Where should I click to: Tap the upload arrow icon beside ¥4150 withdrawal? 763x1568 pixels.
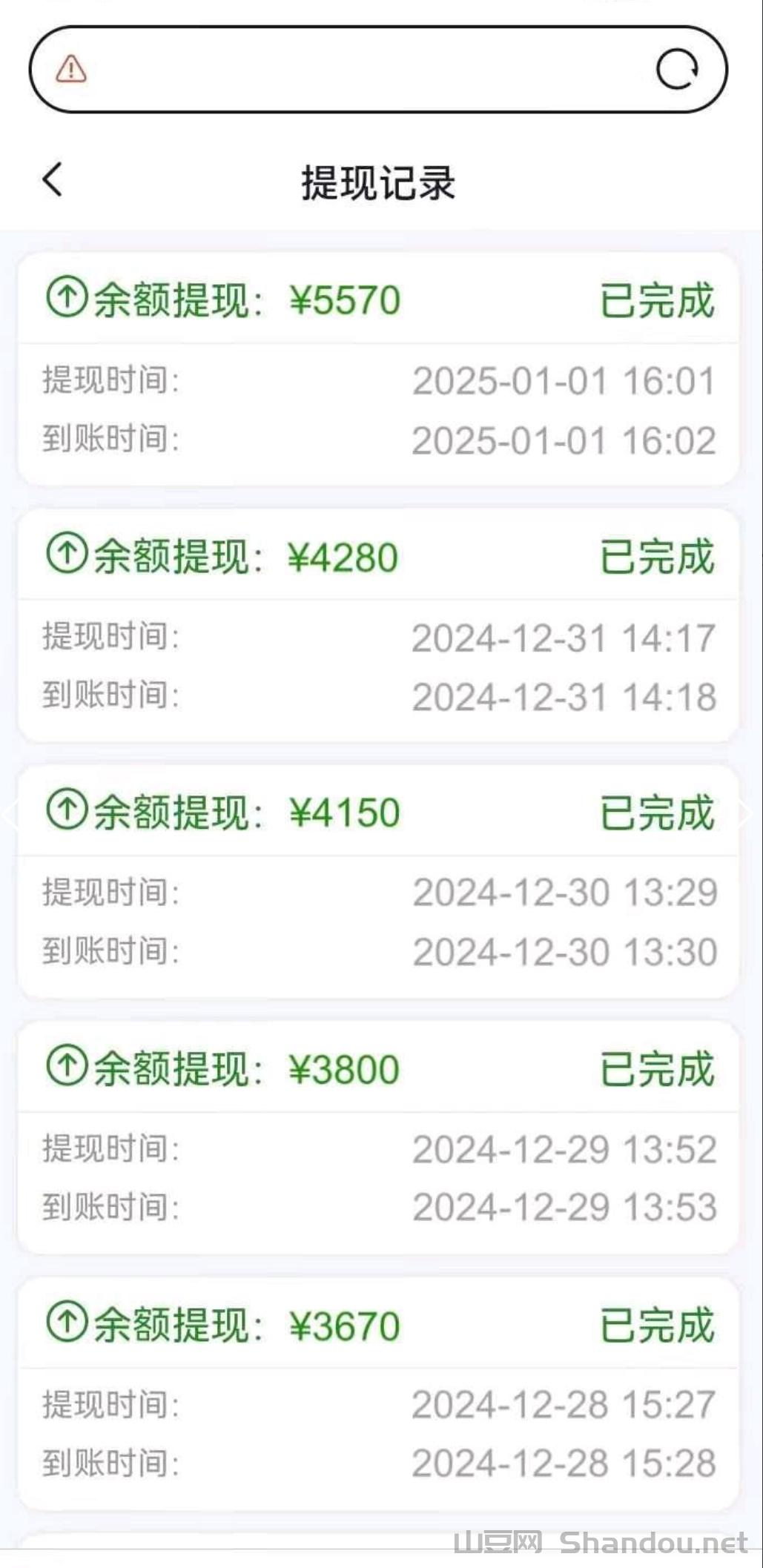pos(67,812)
